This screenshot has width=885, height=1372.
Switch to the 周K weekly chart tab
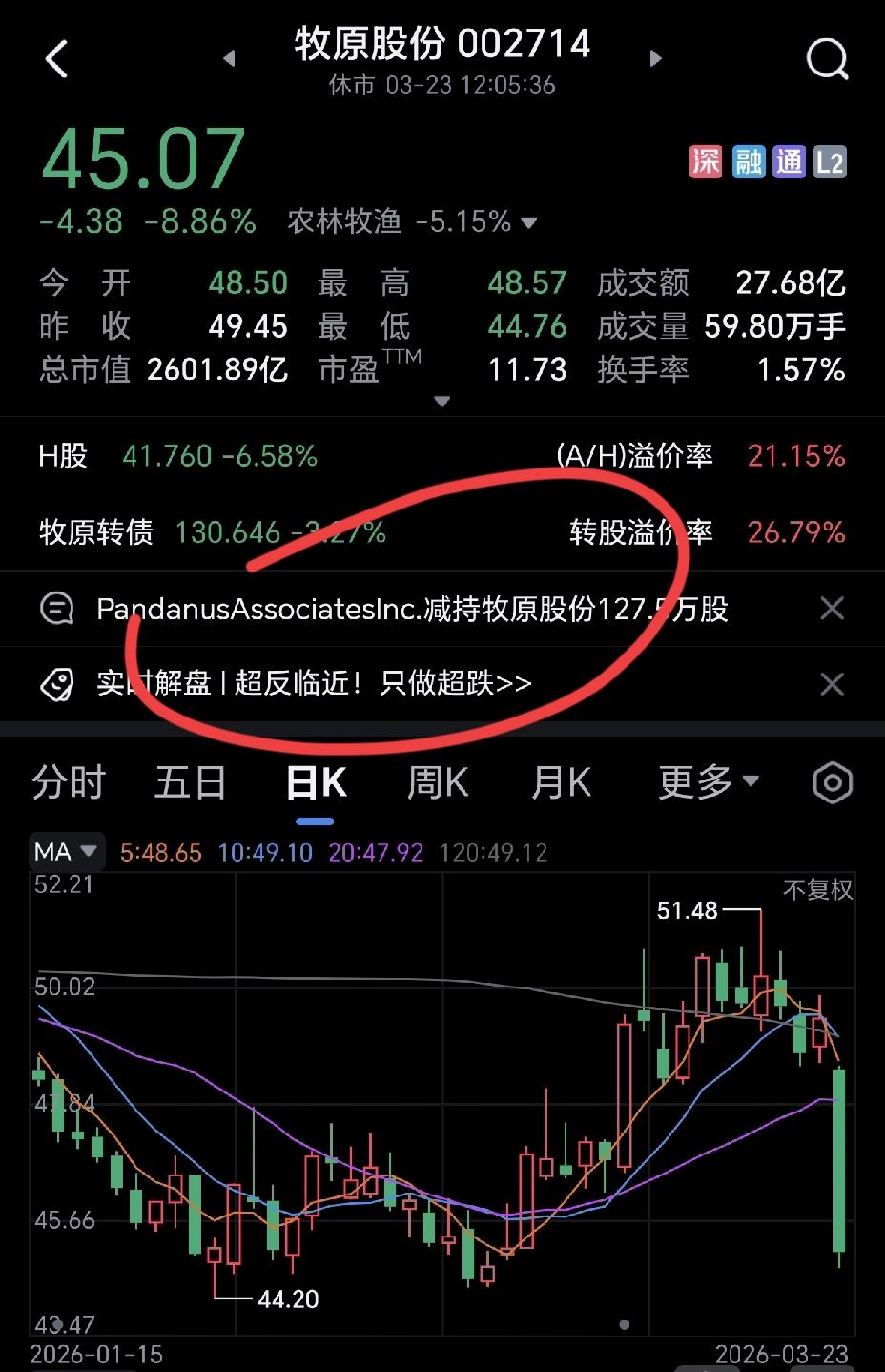[436, 781]
